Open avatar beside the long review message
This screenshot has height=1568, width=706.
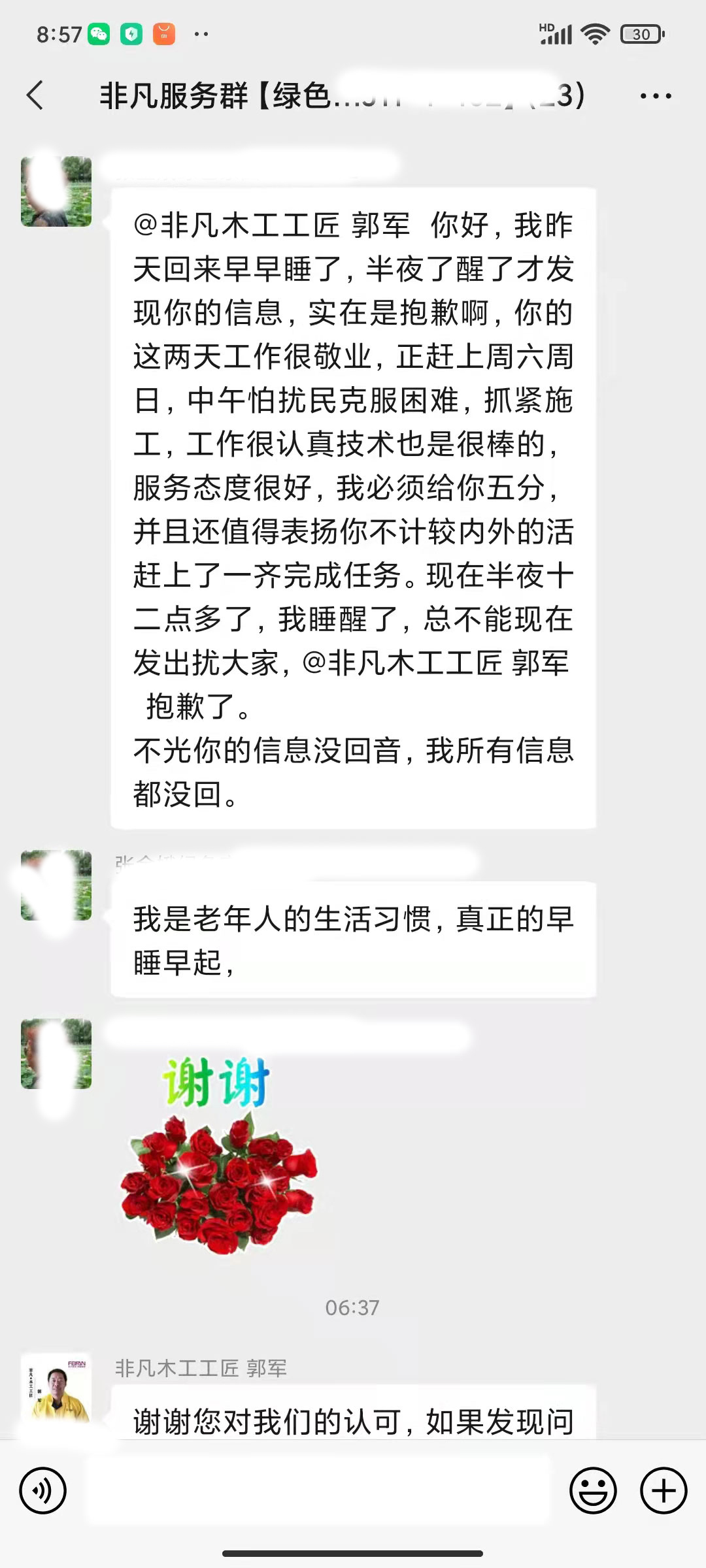57,191
